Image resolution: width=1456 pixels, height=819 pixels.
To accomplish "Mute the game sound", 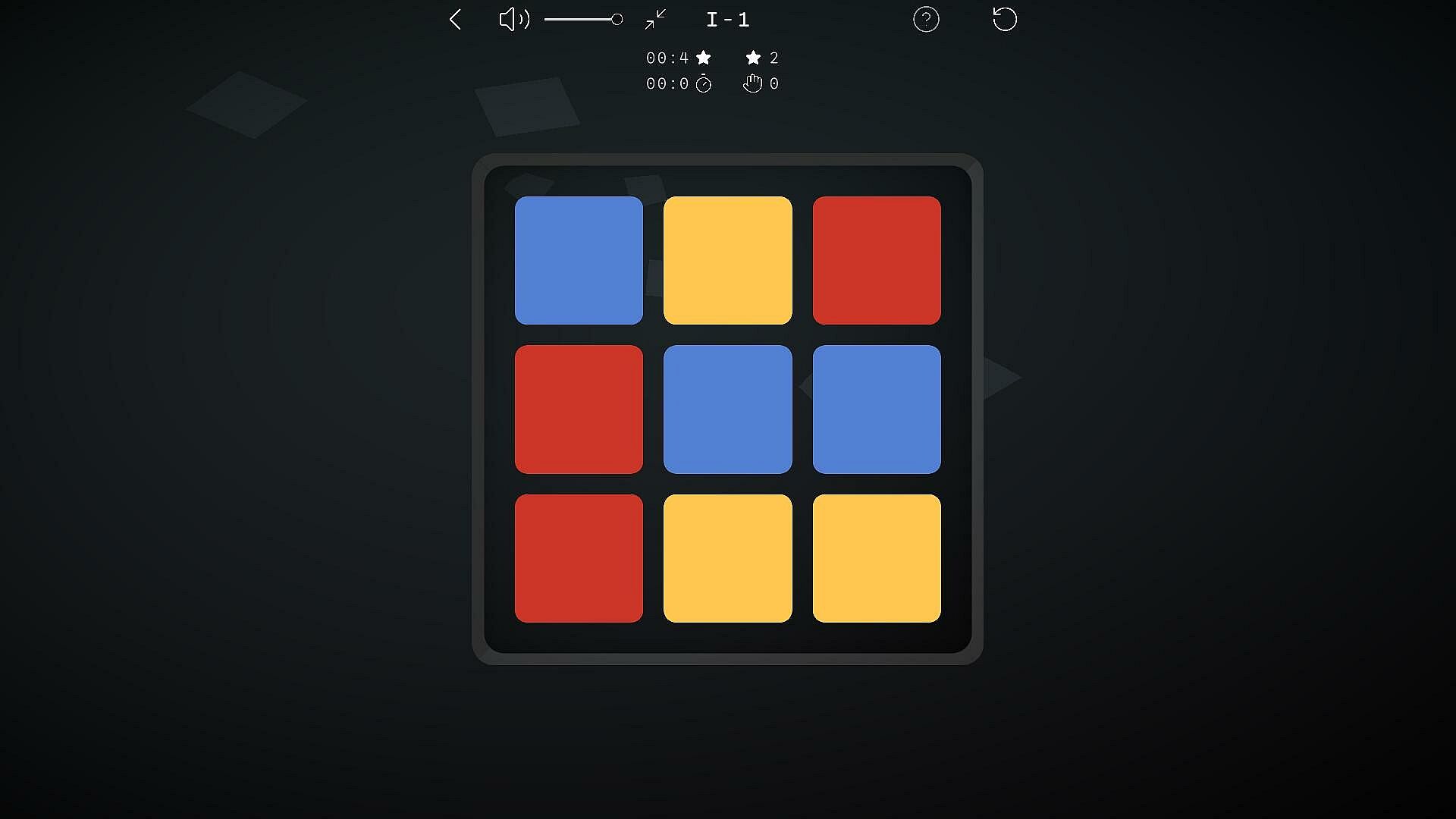I will click(513, 20).
